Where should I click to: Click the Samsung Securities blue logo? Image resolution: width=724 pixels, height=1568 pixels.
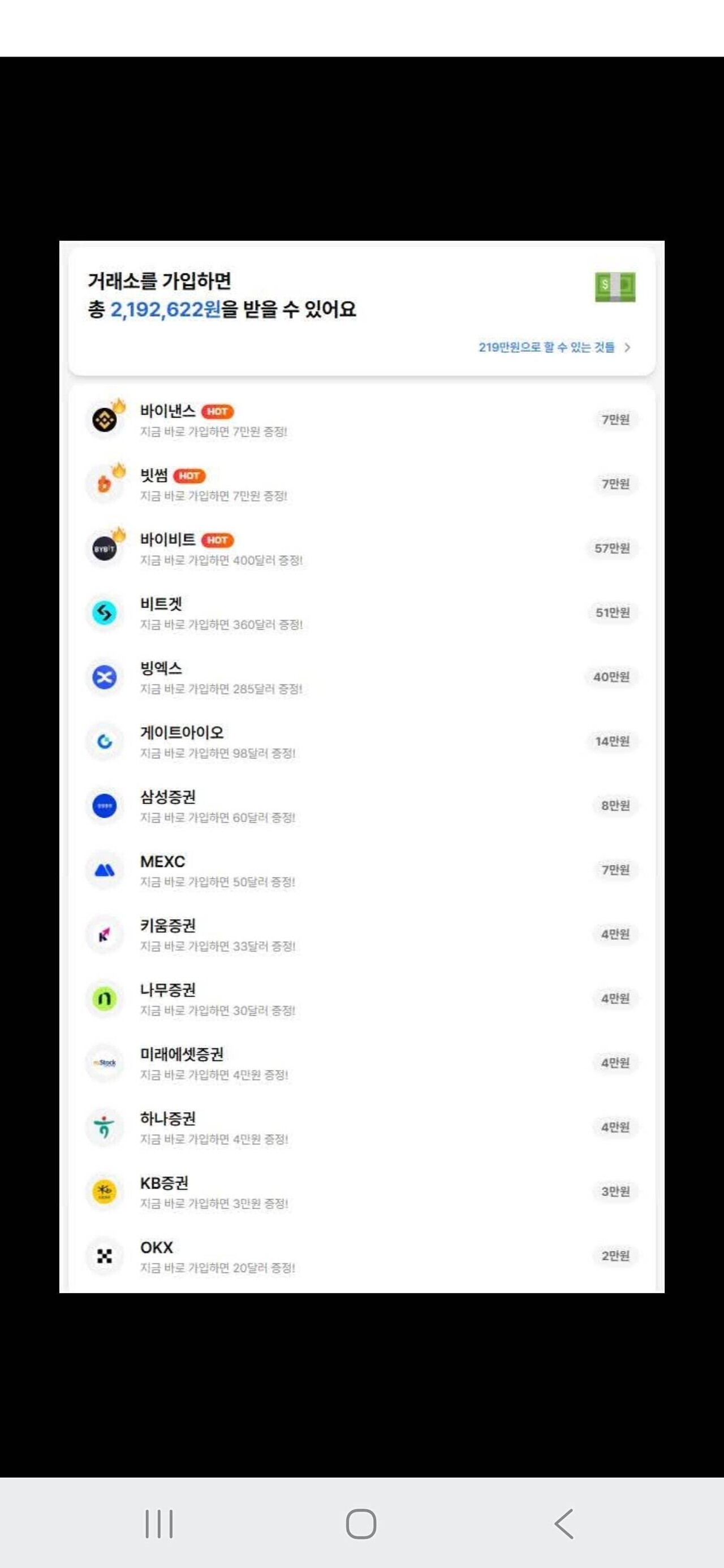pos(105,806)
